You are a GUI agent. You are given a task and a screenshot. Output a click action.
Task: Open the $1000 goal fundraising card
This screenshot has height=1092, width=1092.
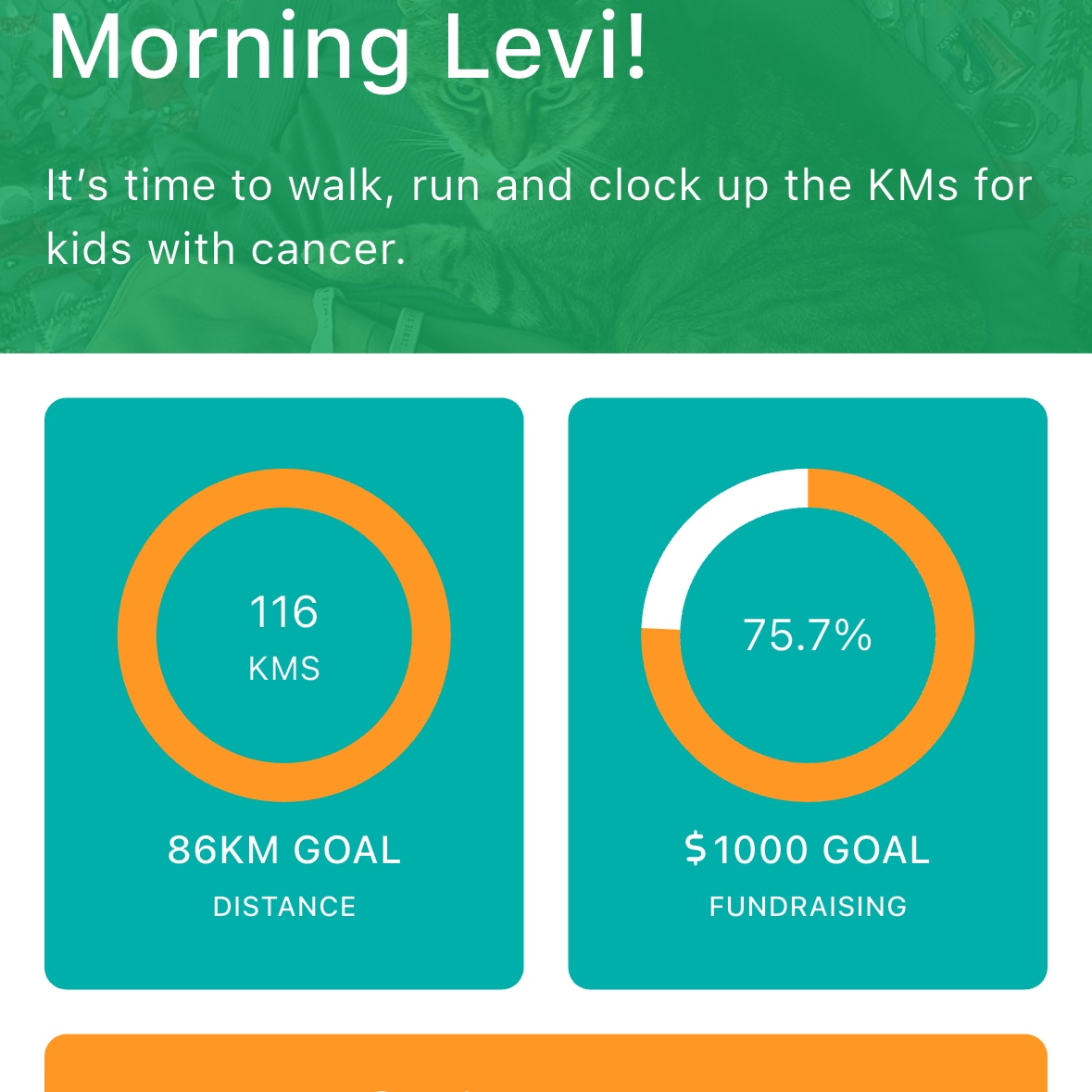coord(807,693)
